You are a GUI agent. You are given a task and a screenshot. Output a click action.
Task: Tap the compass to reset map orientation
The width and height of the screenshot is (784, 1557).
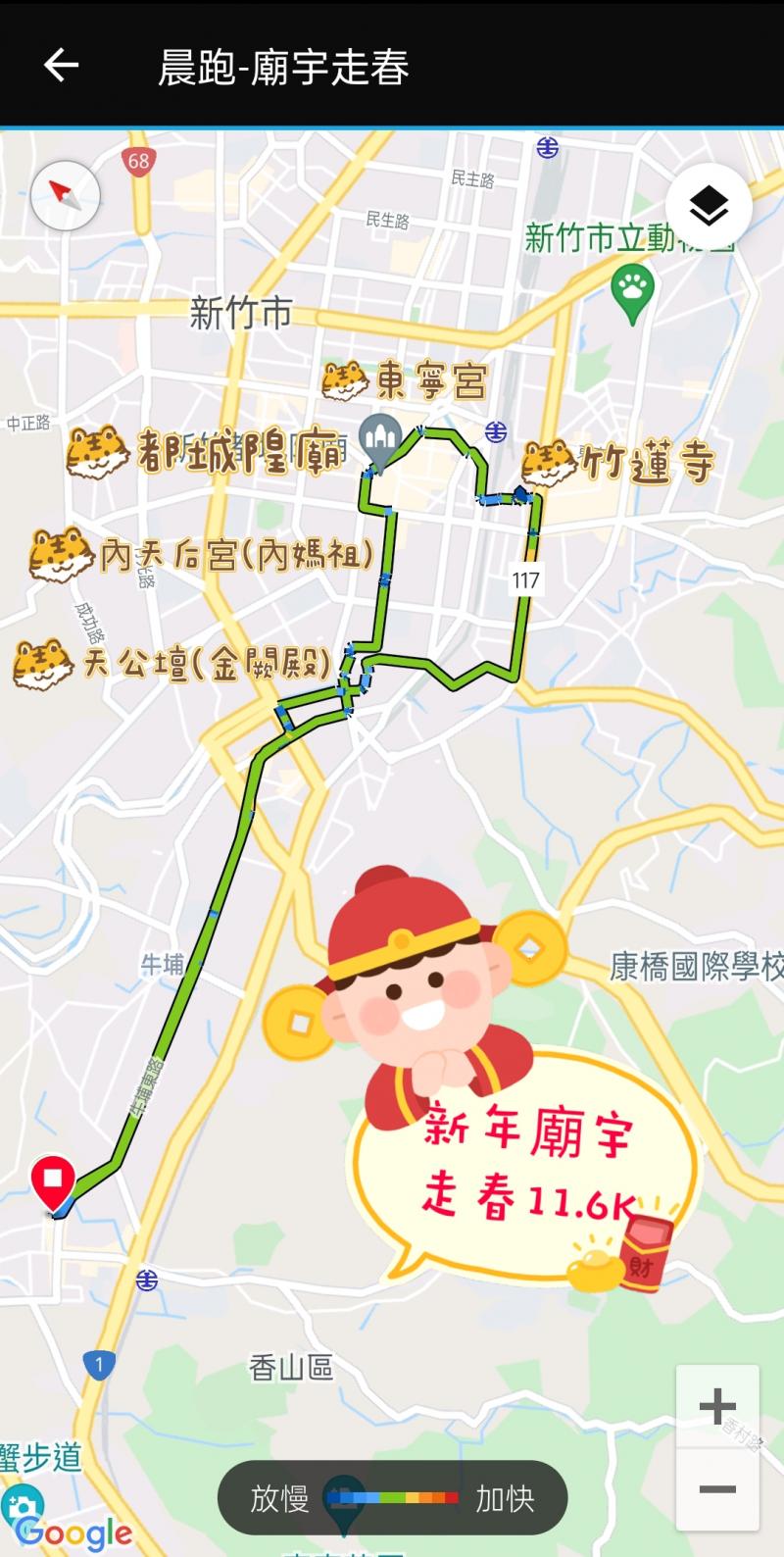pyautogui.click(x=66, y=196)
